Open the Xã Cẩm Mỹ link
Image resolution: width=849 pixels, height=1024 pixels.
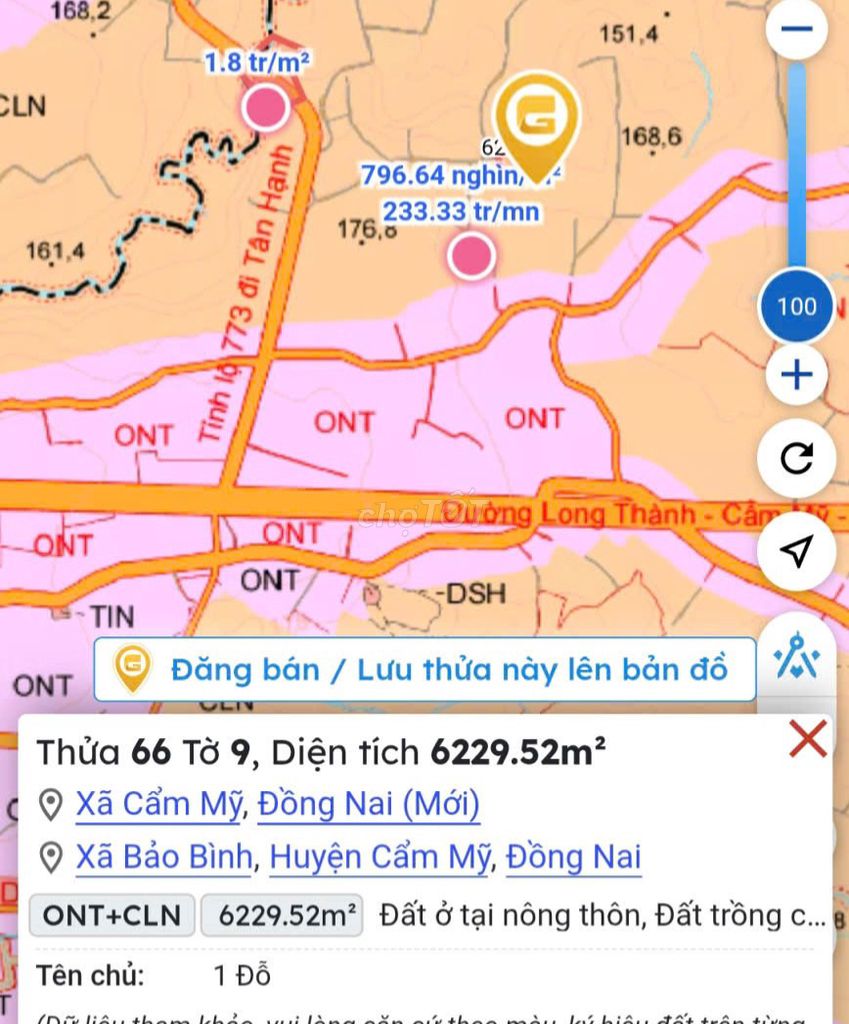[158, 804]
